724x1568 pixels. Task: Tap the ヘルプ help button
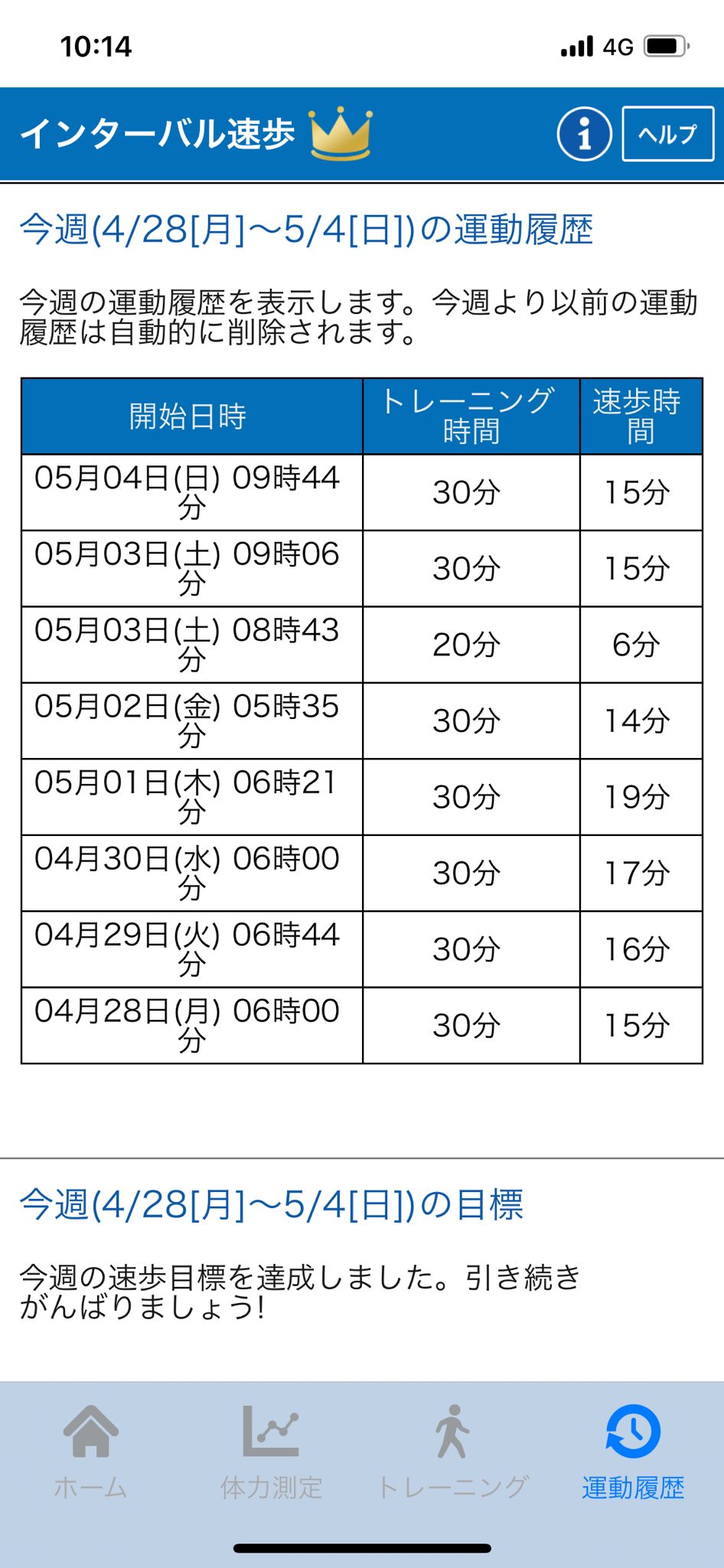point(667,134)
